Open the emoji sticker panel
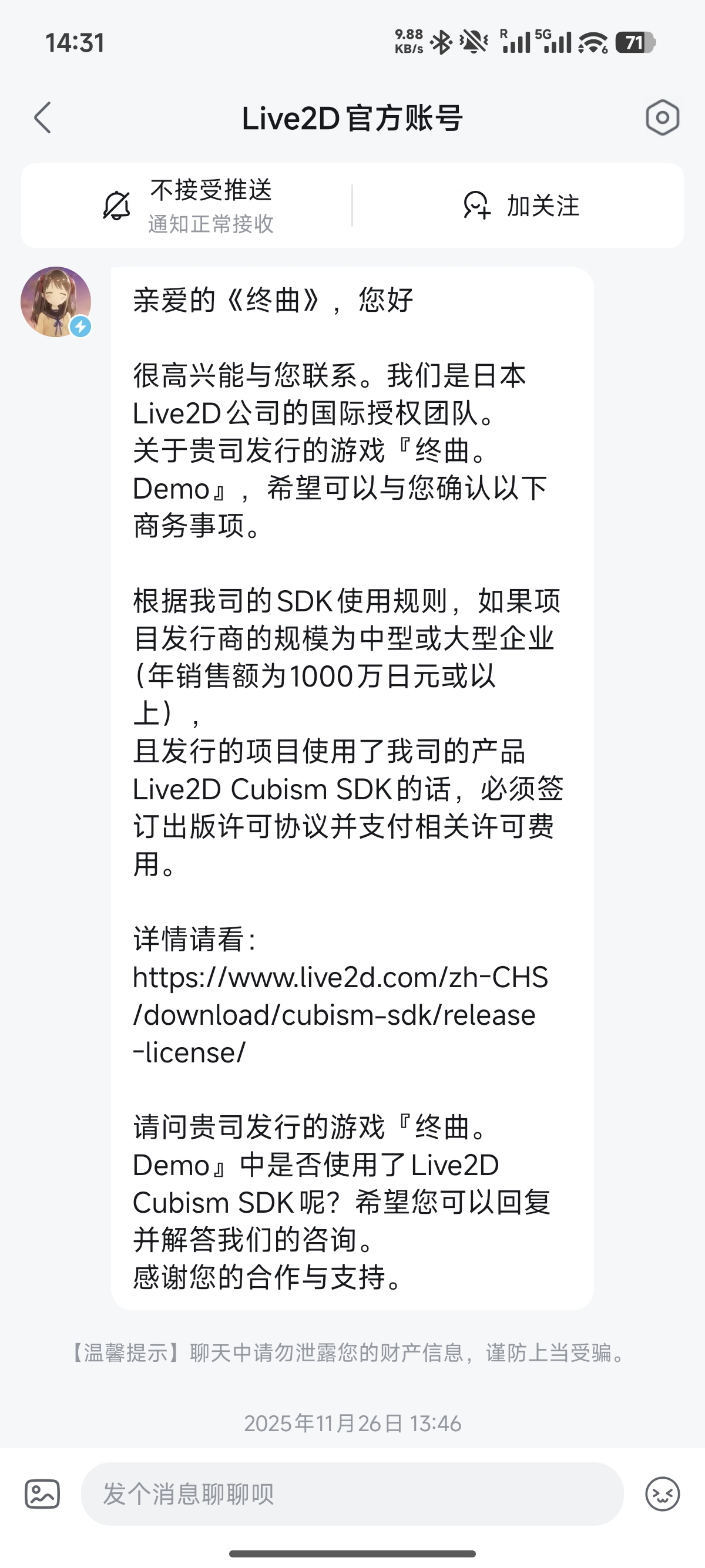 [662, 1494]
